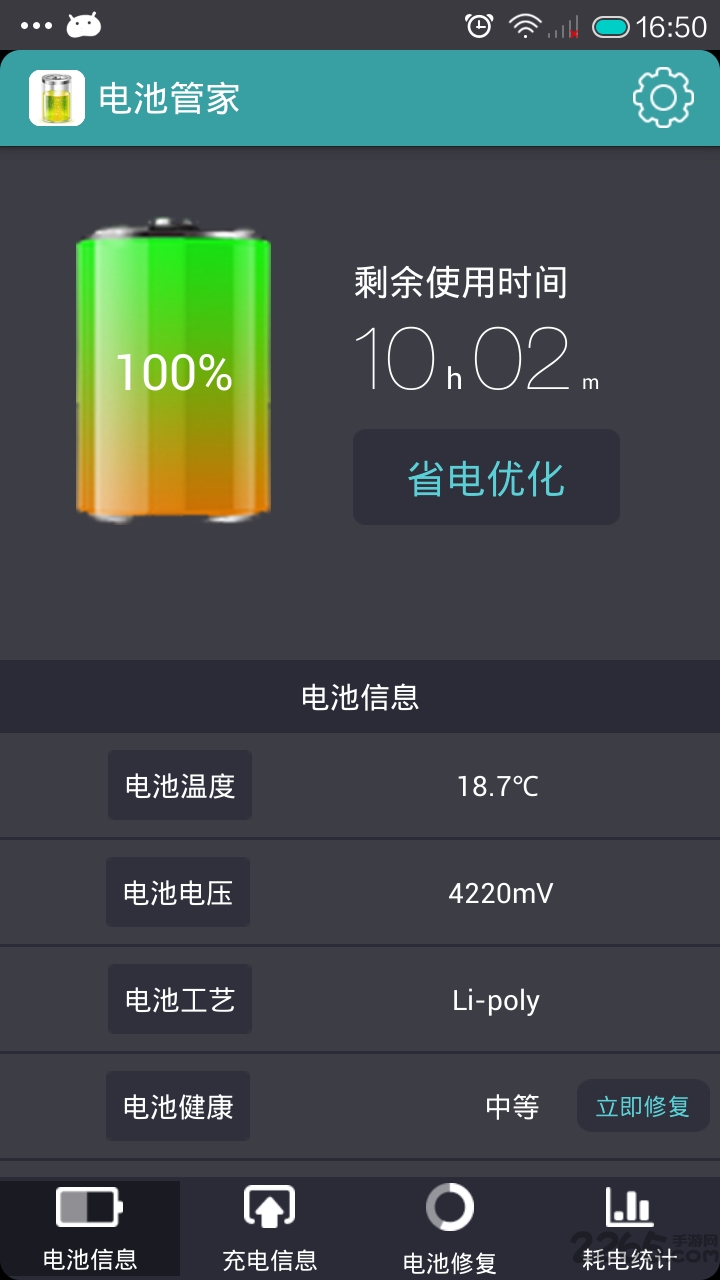Switch to the 充电信息 tab
This screenshot has width=720, height=1280.
tap(270, 1230)
